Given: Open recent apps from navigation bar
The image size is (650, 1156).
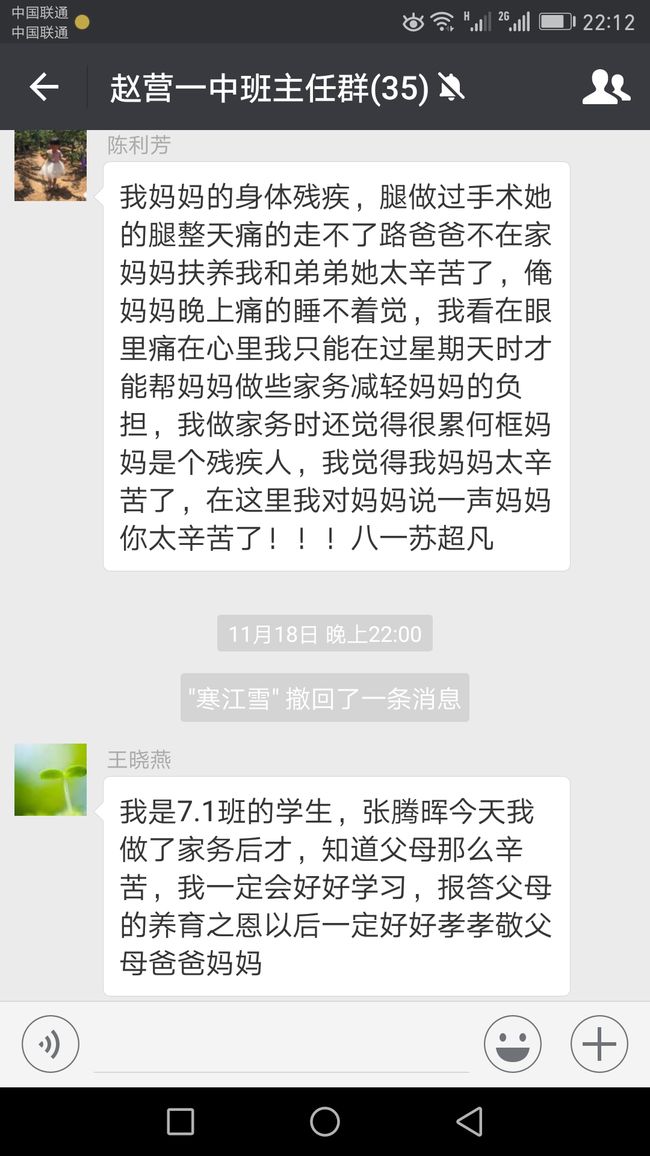Looking at the screenshot, I should click(x=181, y=1121).
